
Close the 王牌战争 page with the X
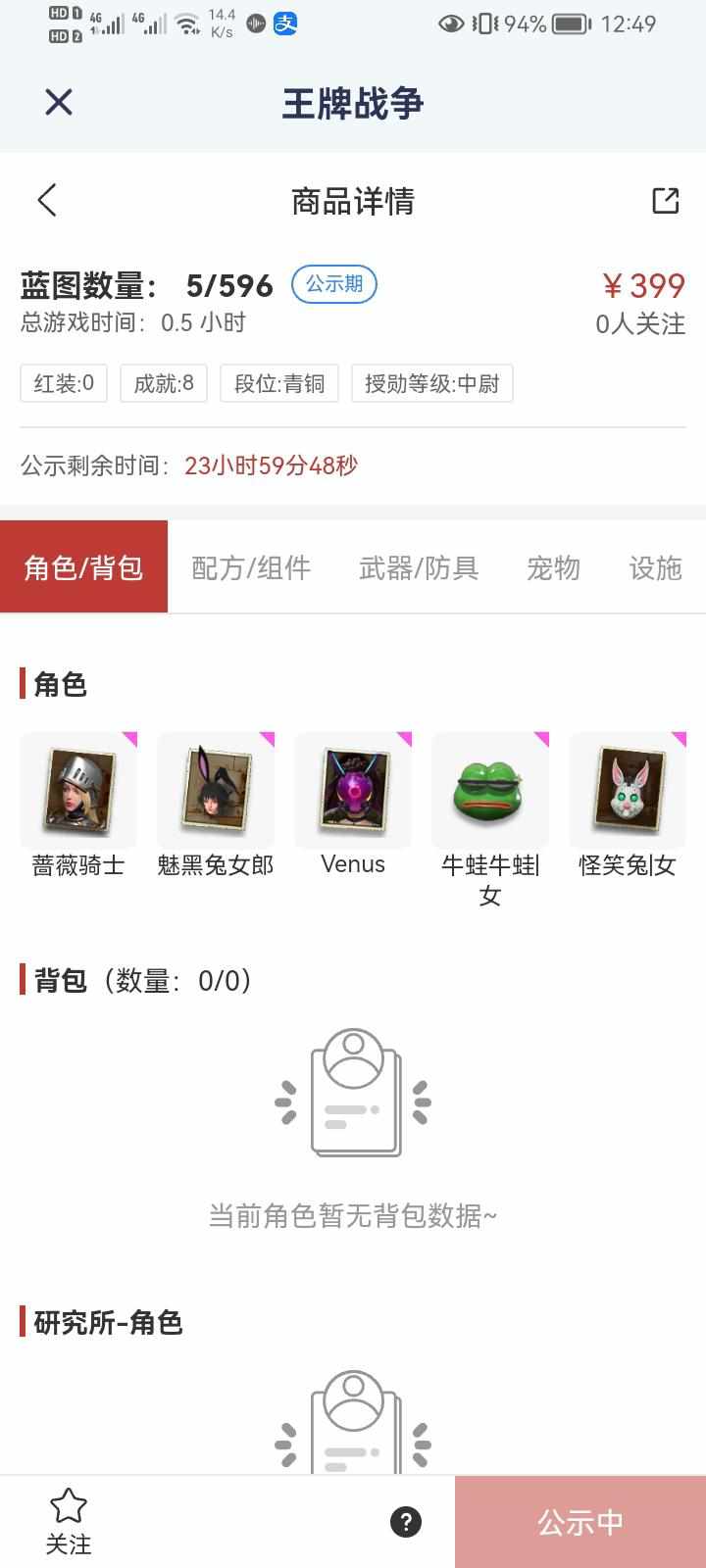pos(59,102)
